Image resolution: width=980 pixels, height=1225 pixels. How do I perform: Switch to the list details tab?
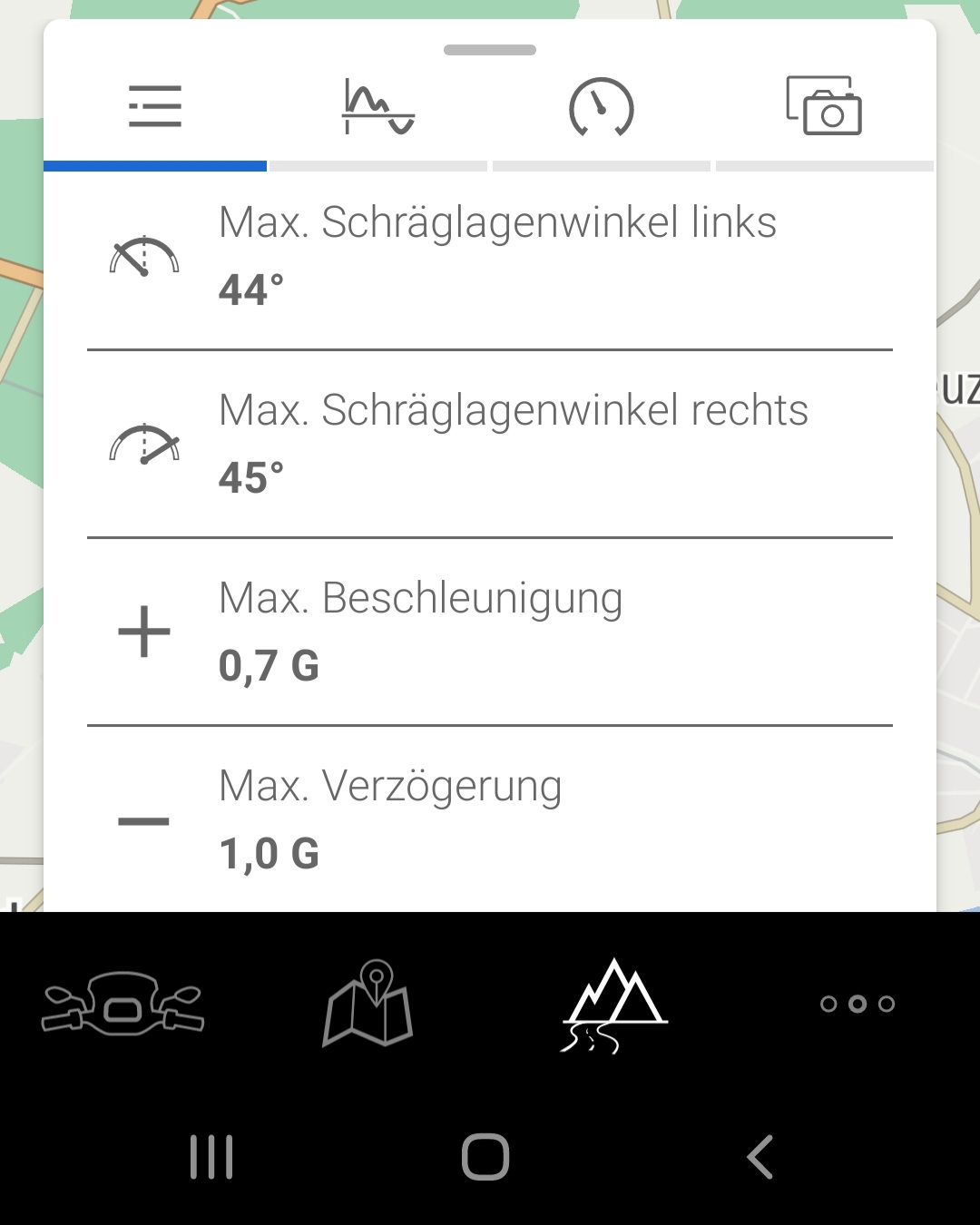(155, 107)
